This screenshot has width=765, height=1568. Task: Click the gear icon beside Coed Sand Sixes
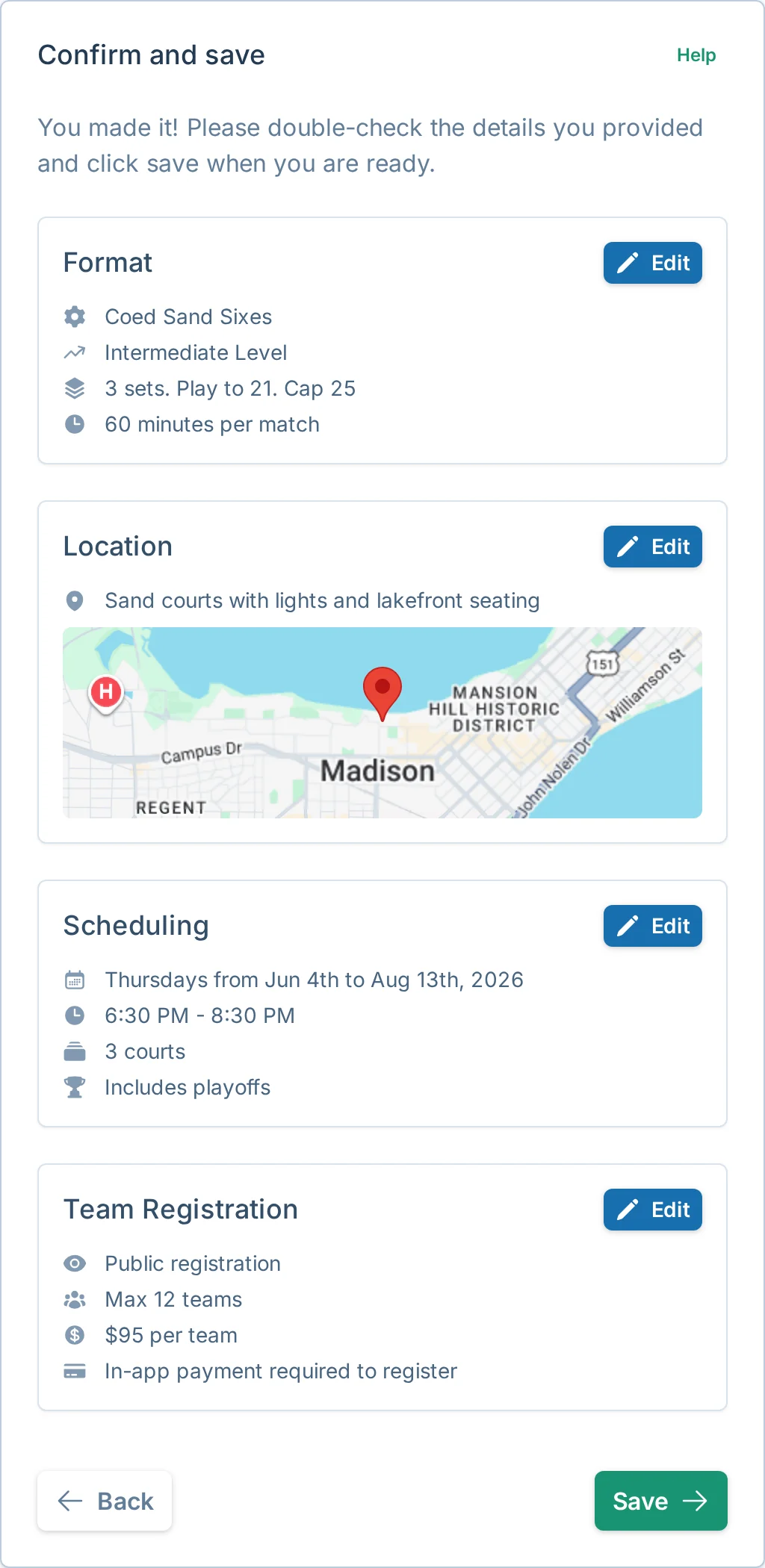[75, 317]
